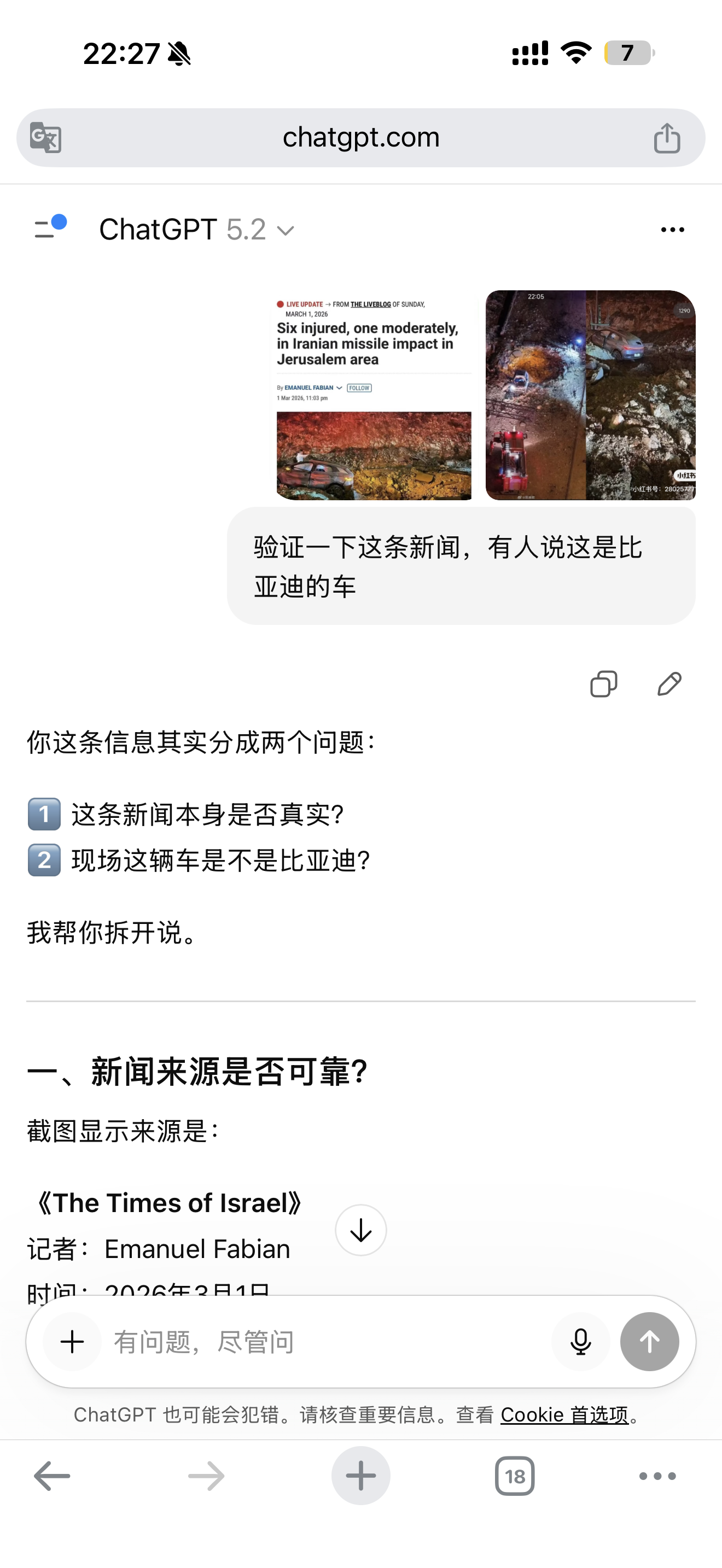Translate the page using the translate icon

coord(46,138)
